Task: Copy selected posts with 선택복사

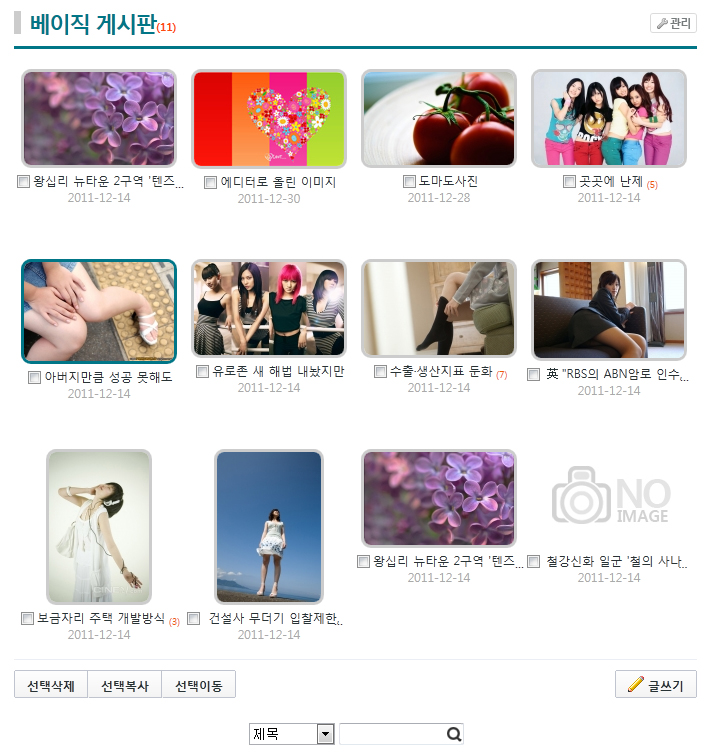Action: 125,685
